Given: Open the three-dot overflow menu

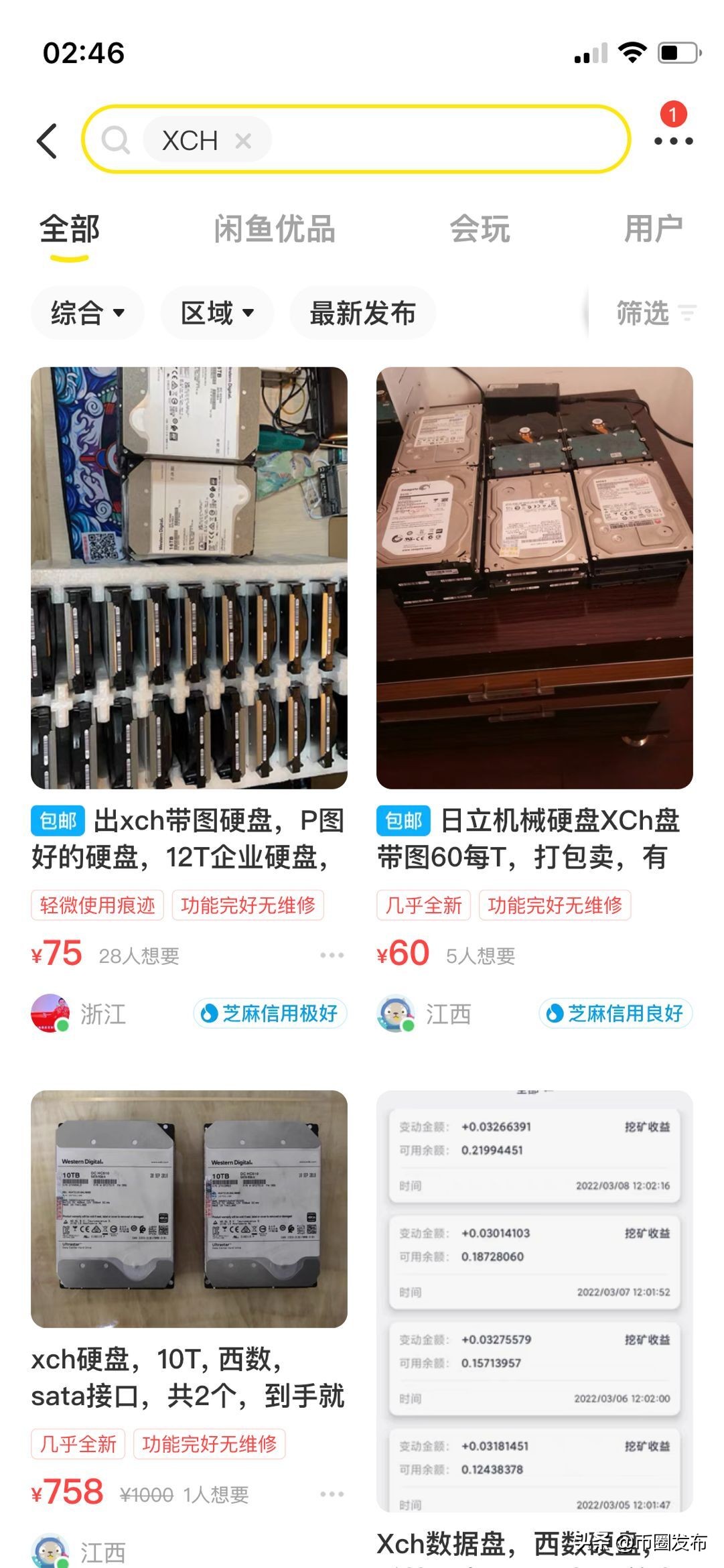Looking at the screenshot, I should [672, 141].
